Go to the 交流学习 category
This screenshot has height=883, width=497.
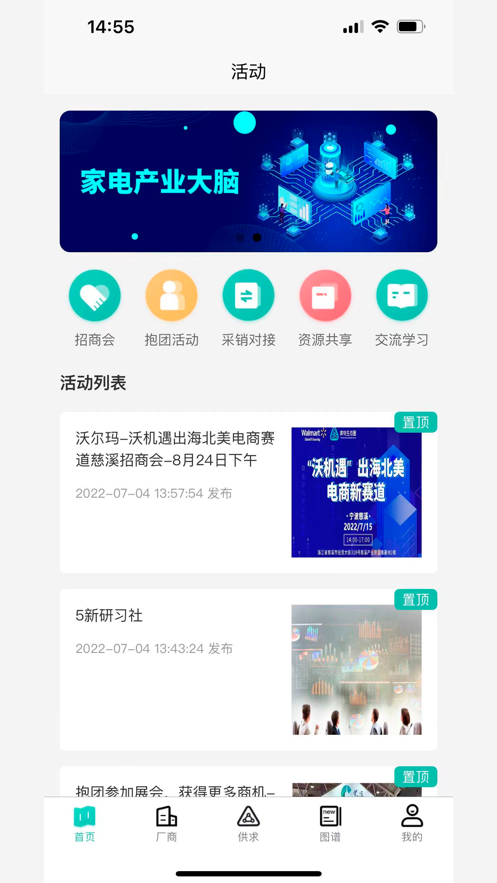(402, 308)
